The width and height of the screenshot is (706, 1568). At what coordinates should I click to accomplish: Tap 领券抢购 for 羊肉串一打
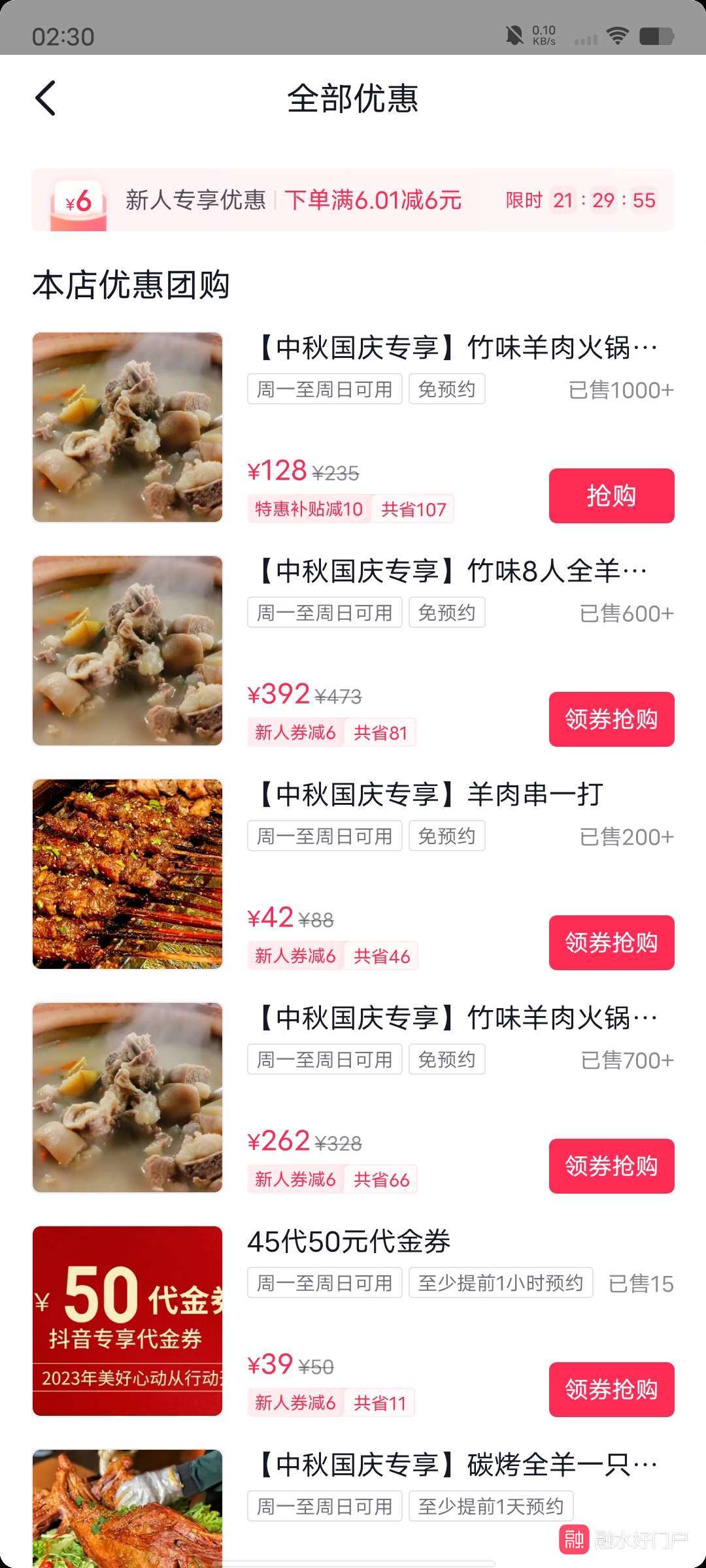coord(611,943)
